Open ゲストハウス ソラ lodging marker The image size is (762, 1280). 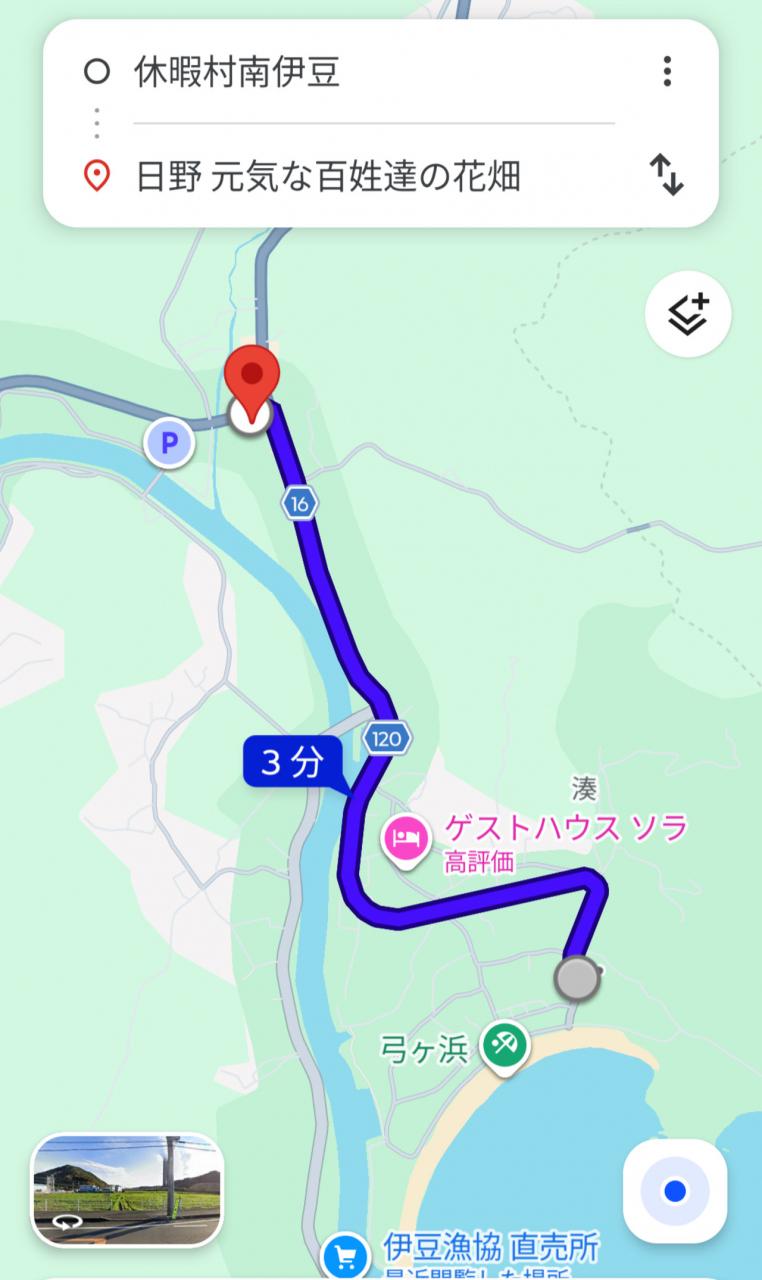407,836
